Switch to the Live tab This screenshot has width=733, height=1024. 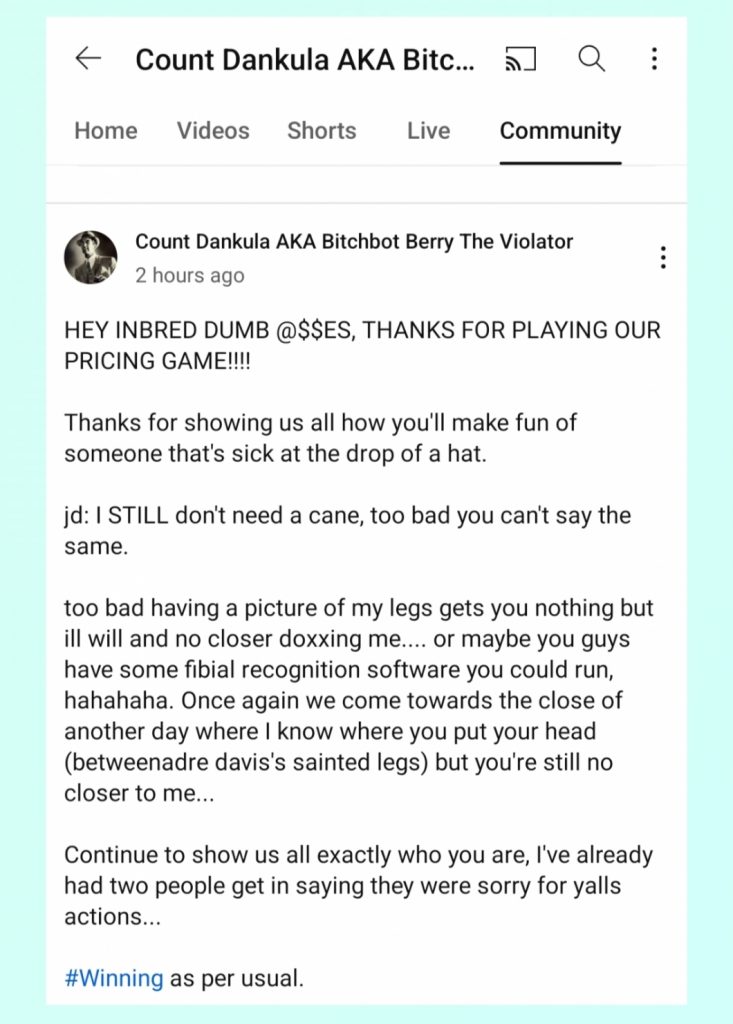(x=428, y=131)
